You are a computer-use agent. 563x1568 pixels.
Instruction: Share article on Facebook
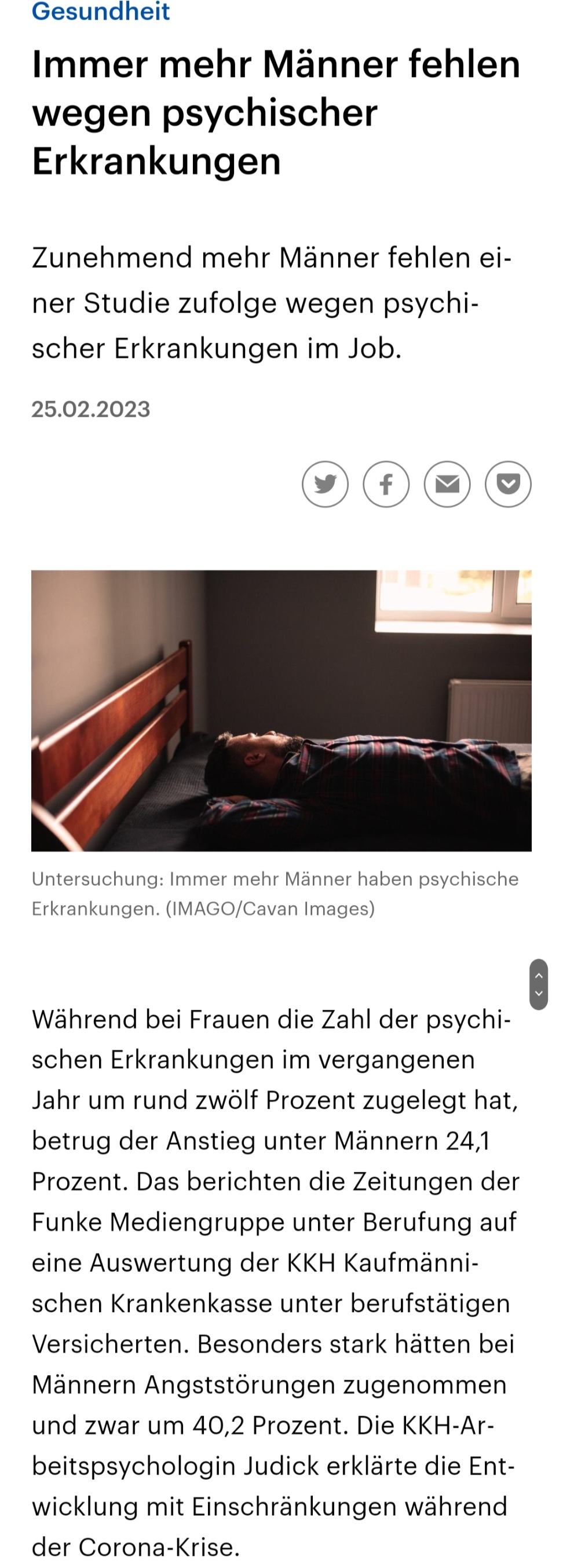(x=386, y=485)
